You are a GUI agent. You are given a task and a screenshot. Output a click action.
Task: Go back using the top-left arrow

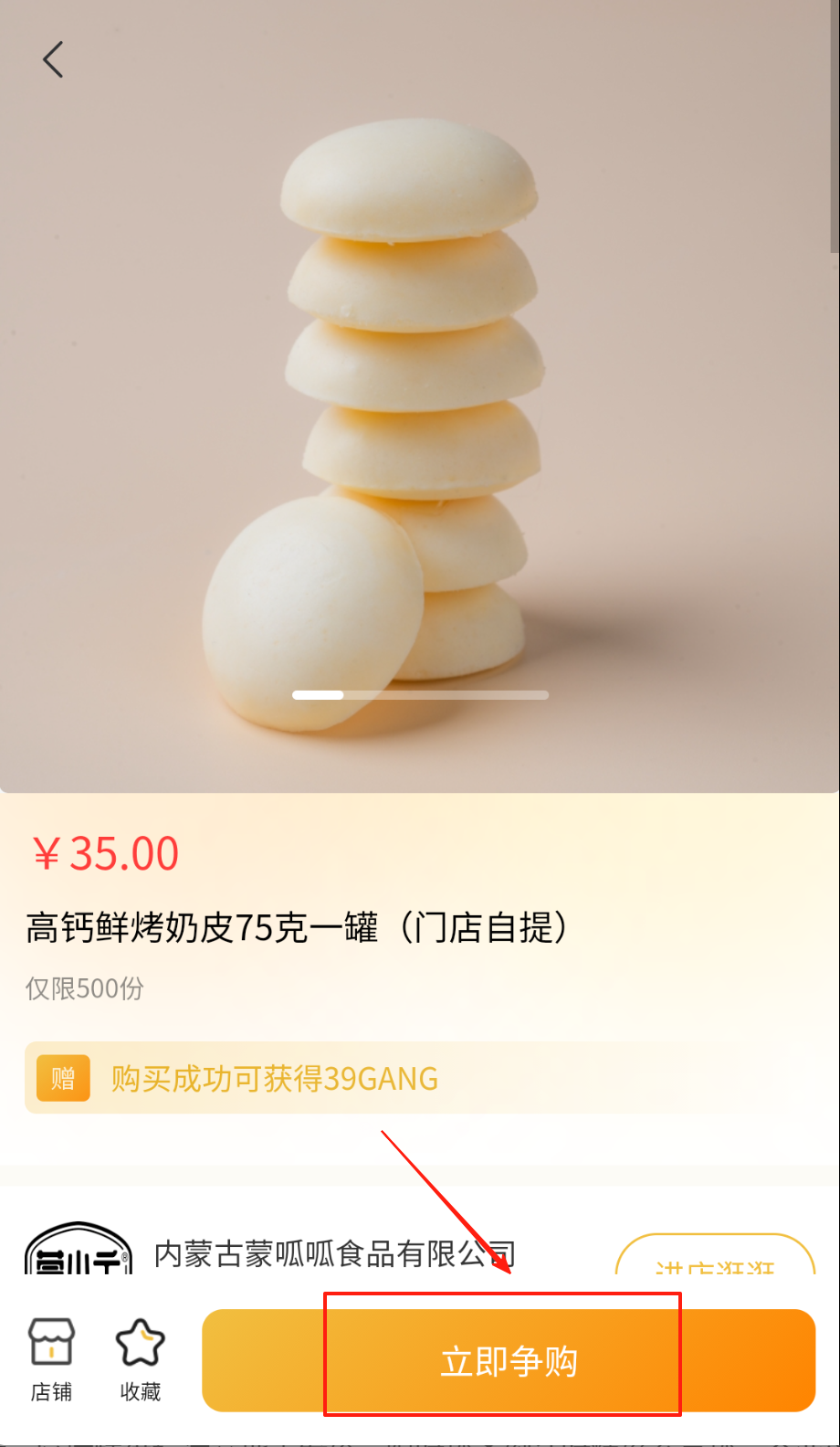click(x=53, y=60)
